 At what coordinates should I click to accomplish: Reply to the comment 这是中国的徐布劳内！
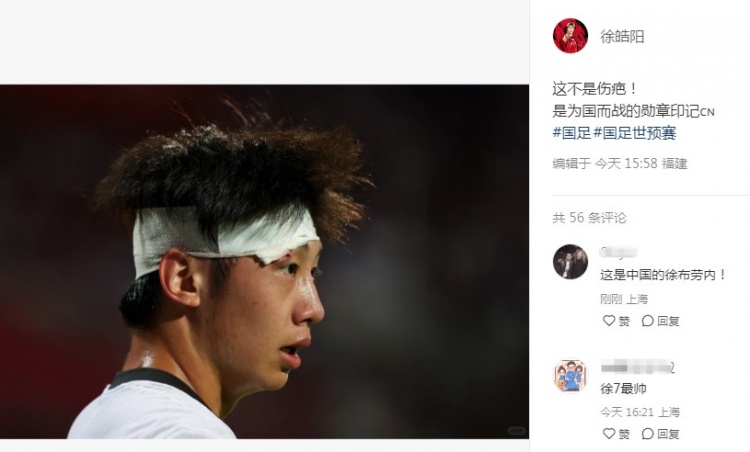click(661, 321)
